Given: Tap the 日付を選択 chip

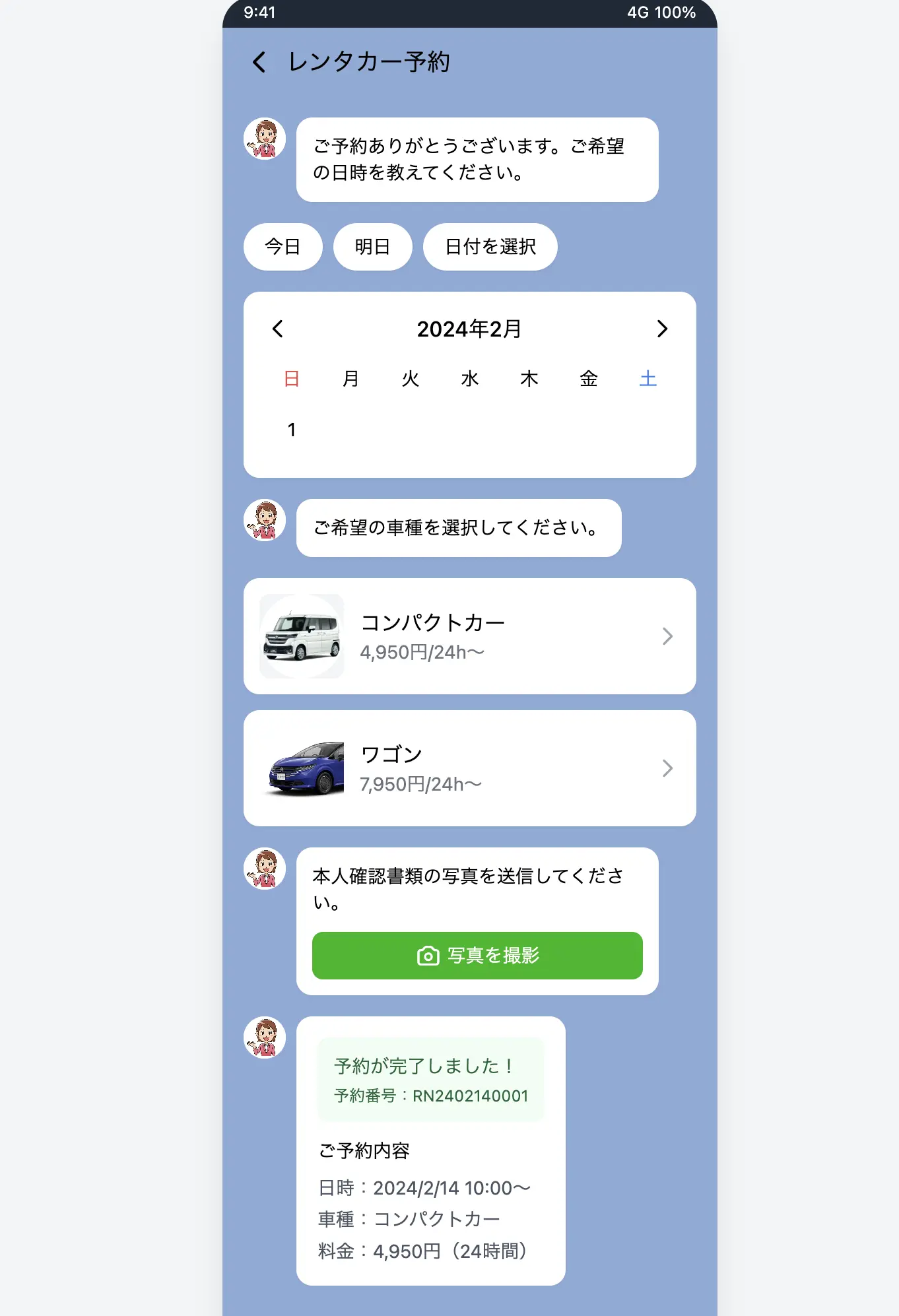Looking at the screenshot, I should [x=490, y=247].
